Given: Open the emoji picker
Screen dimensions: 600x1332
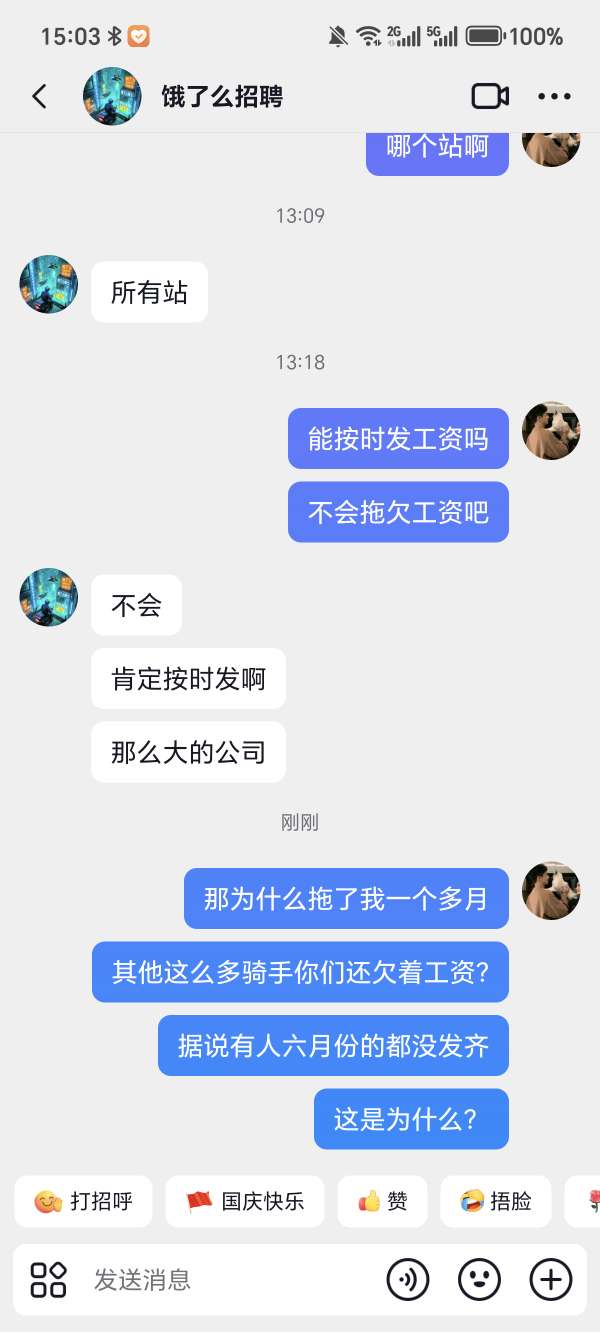Looking at the screenshot, I should click(479, 1279).
